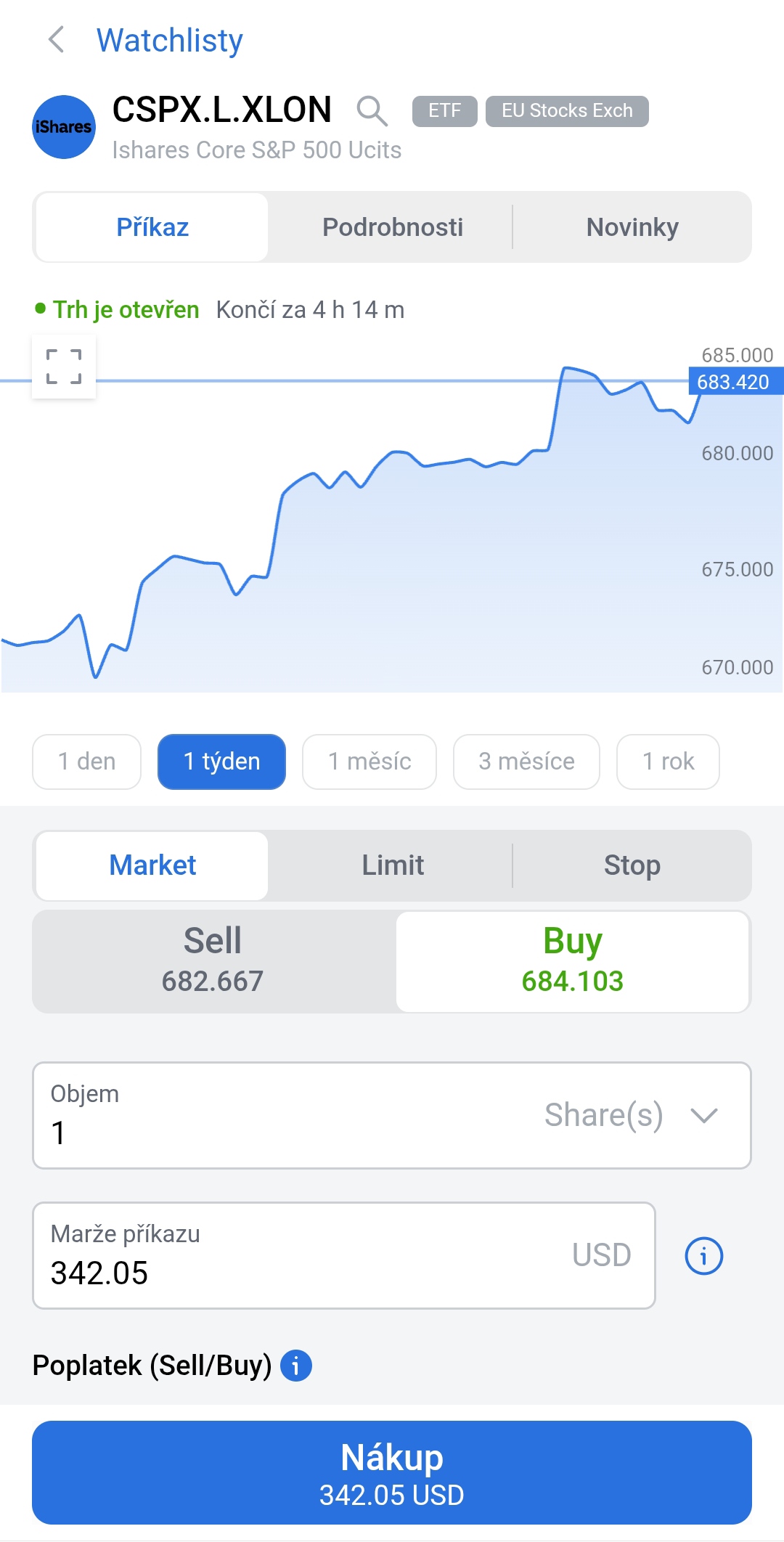Select Buy at 684.103

click(573, 961)
